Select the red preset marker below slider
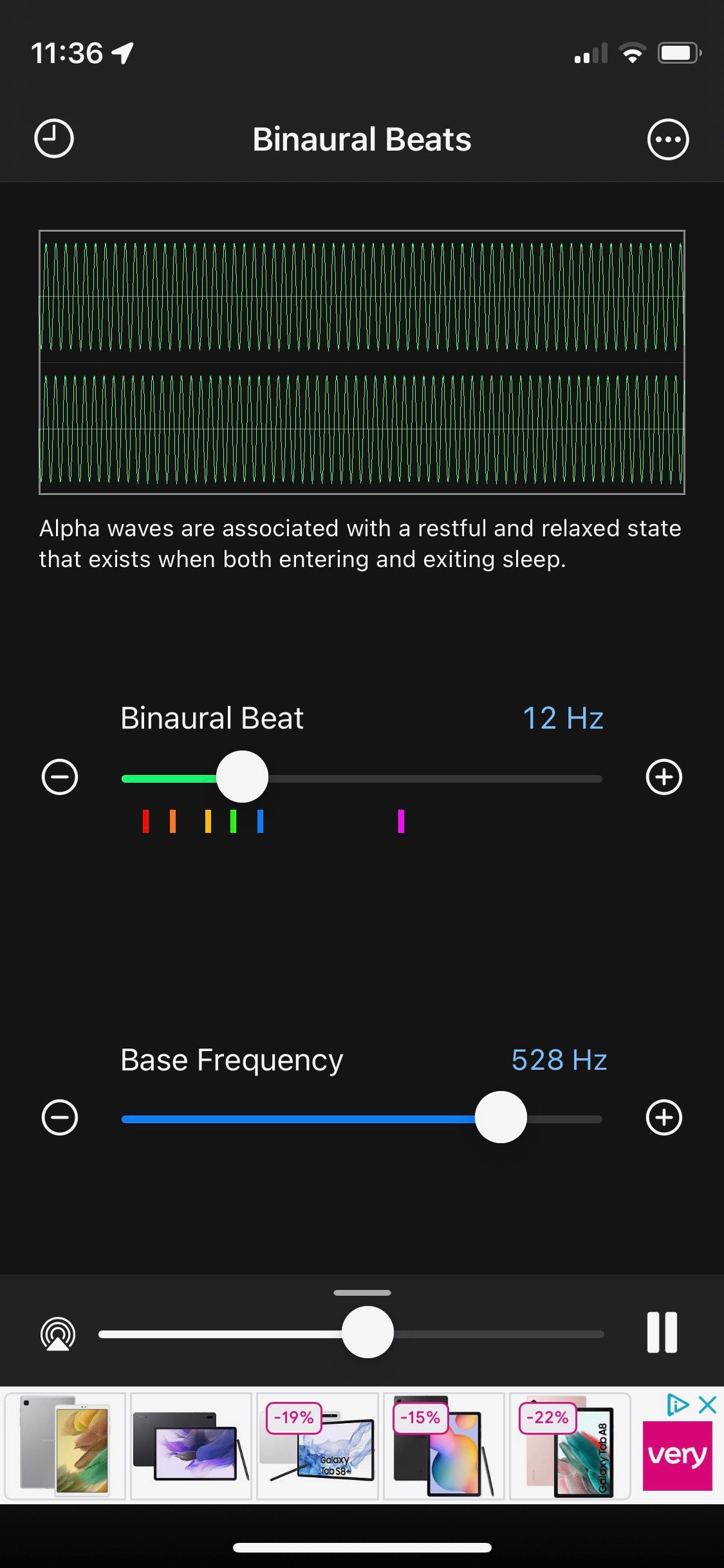The height and width of the screenshot is (1568, 724). [x=146, y=820]
